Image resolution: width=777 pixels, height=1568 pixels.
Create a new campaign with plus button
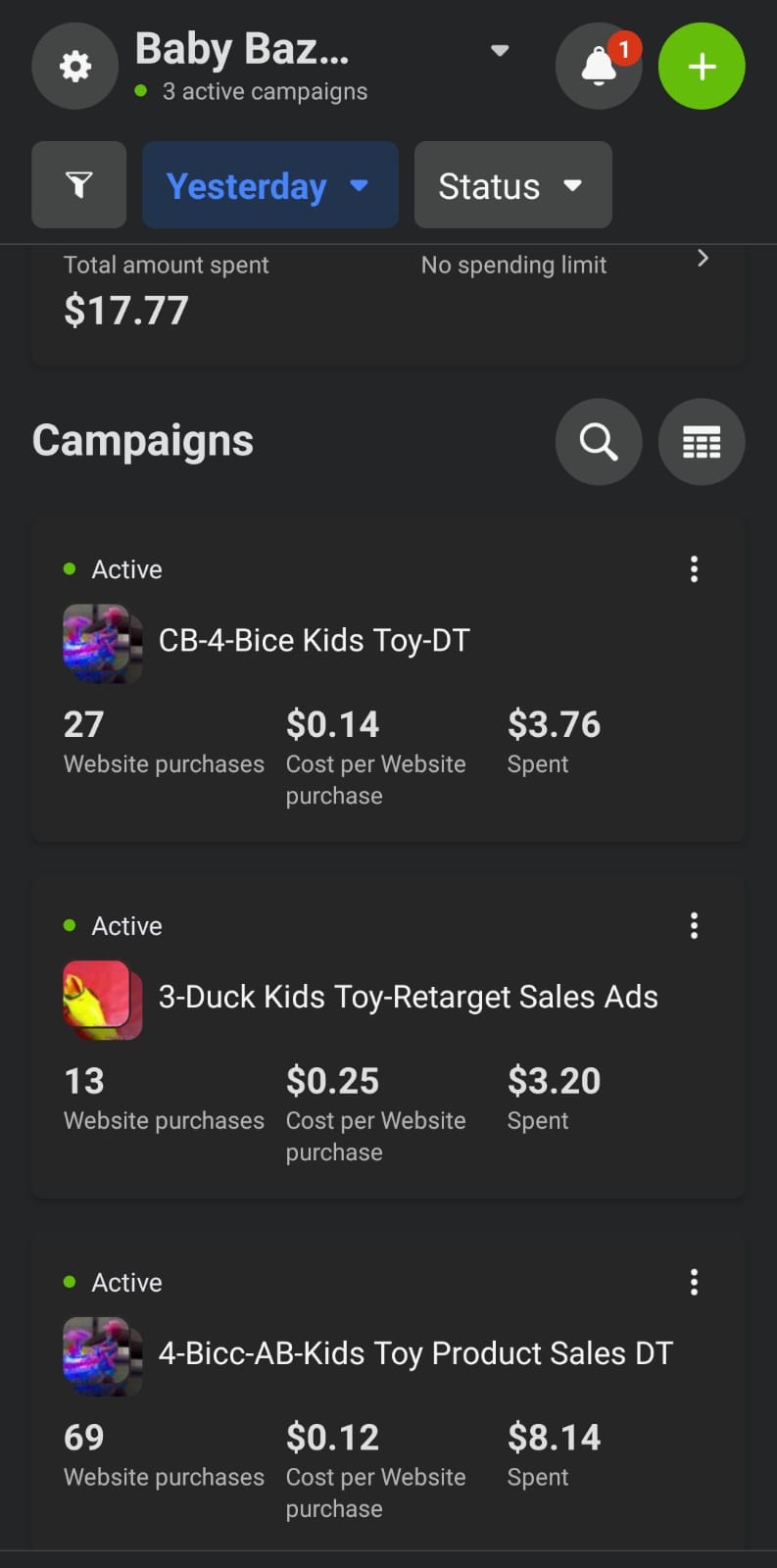702,67
